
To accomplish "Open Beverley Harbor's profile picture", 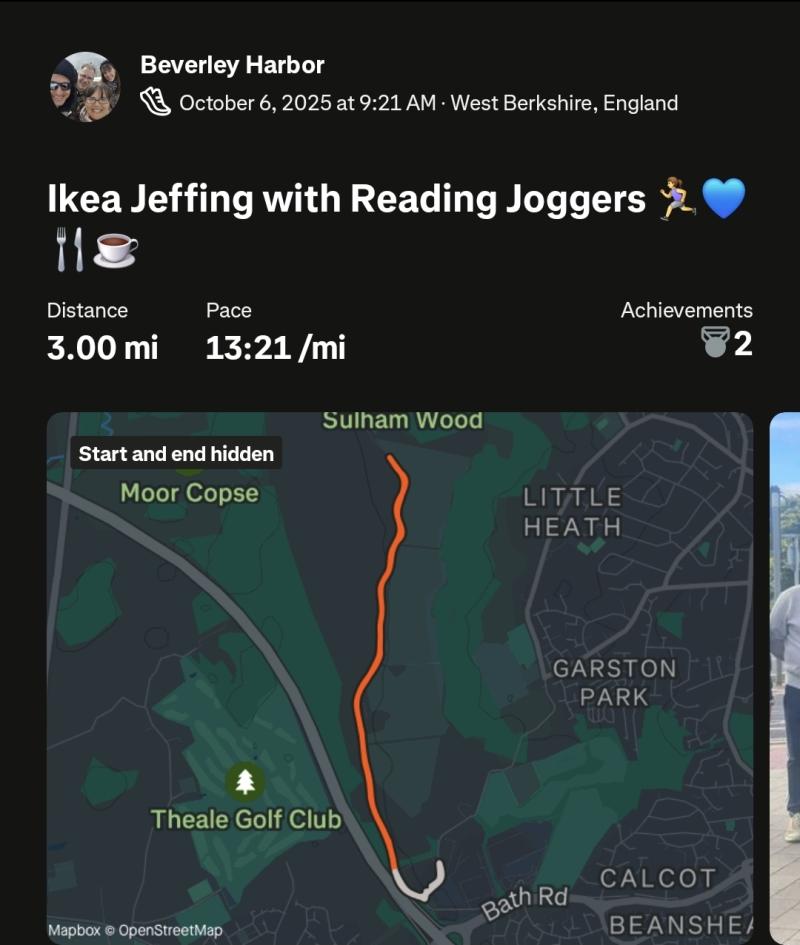I will [x=84, y=87].
